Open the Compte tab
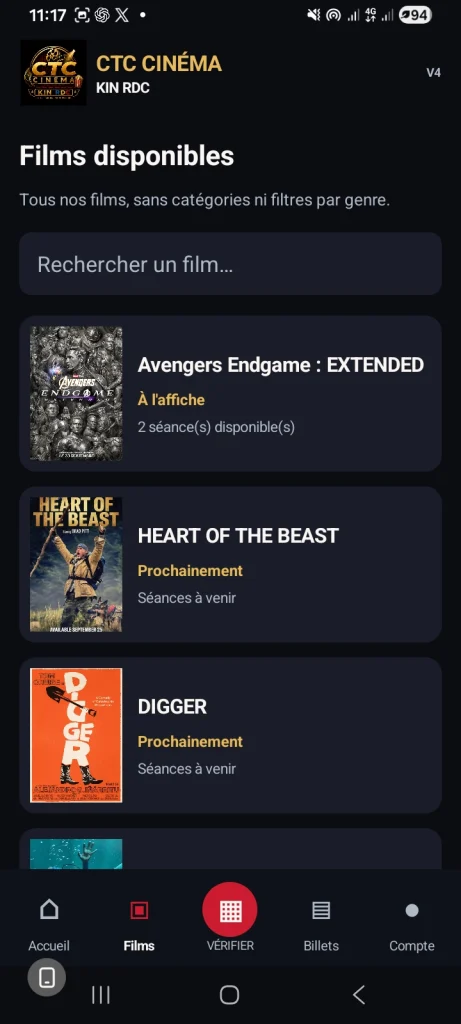The height and width of the screenshot is (1024, 461). coord(411,925)
